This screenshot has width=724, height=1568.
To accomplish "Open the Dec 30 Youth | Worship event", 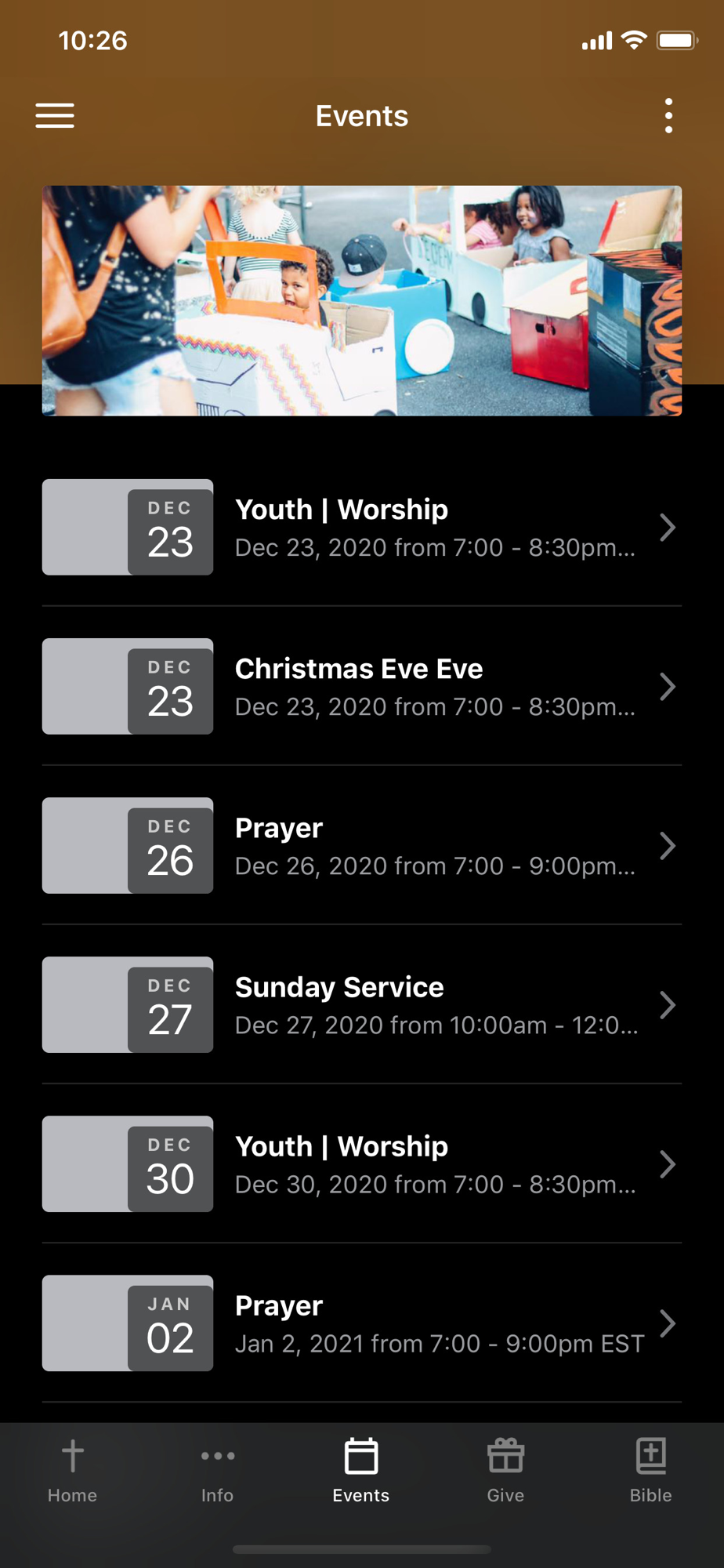I will (x=361, y=1164).
